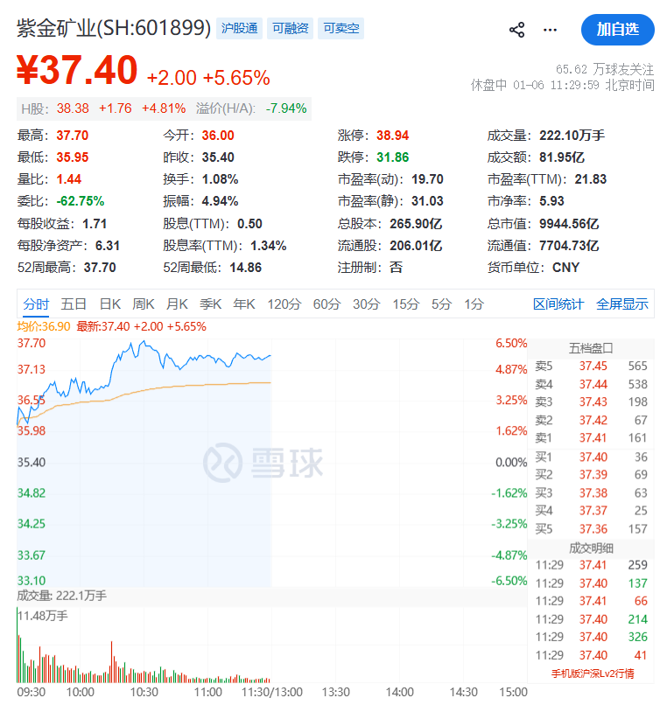This screenshot has height=712, width=667.
Task: Switch to the 季K chart tab
Action: coord(210,304)
